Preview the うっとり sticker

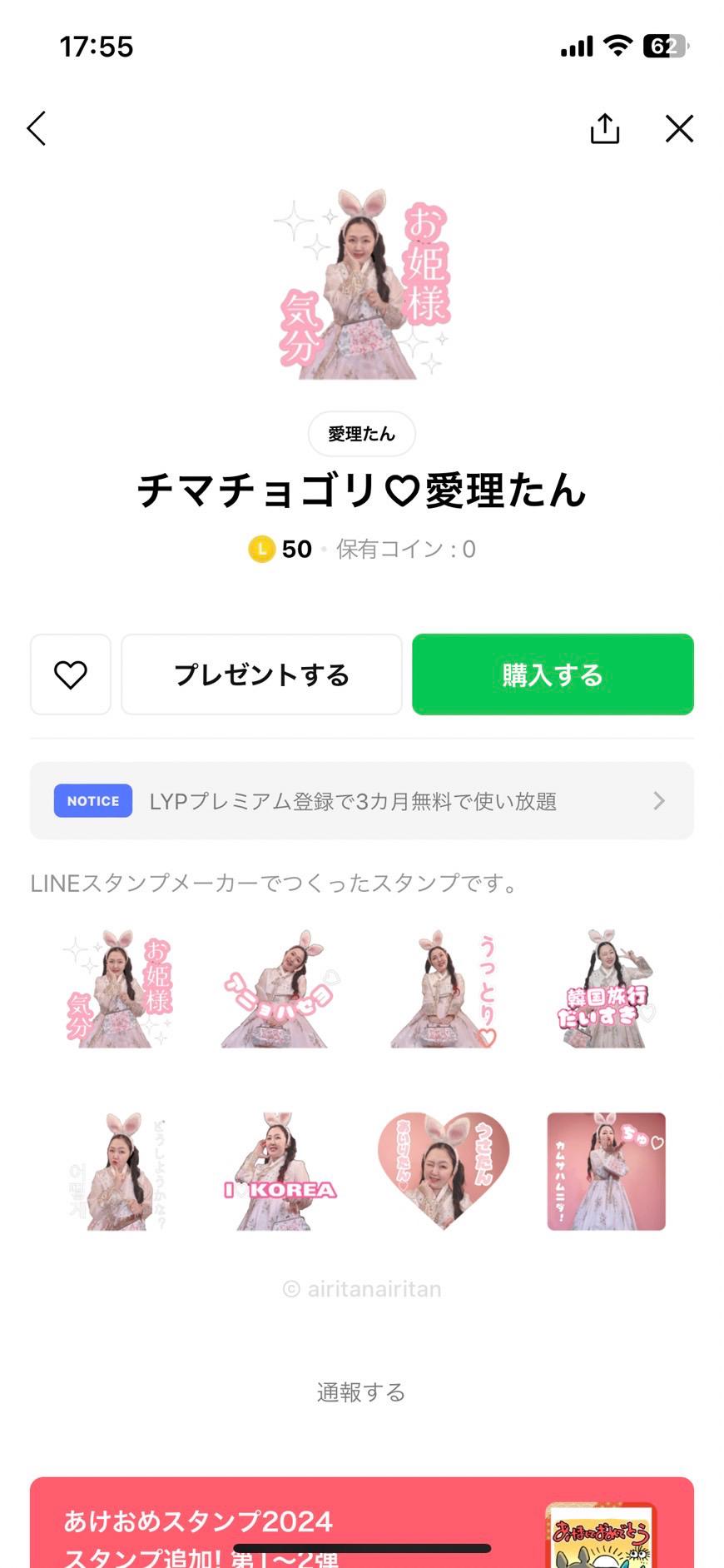(443, 989)
